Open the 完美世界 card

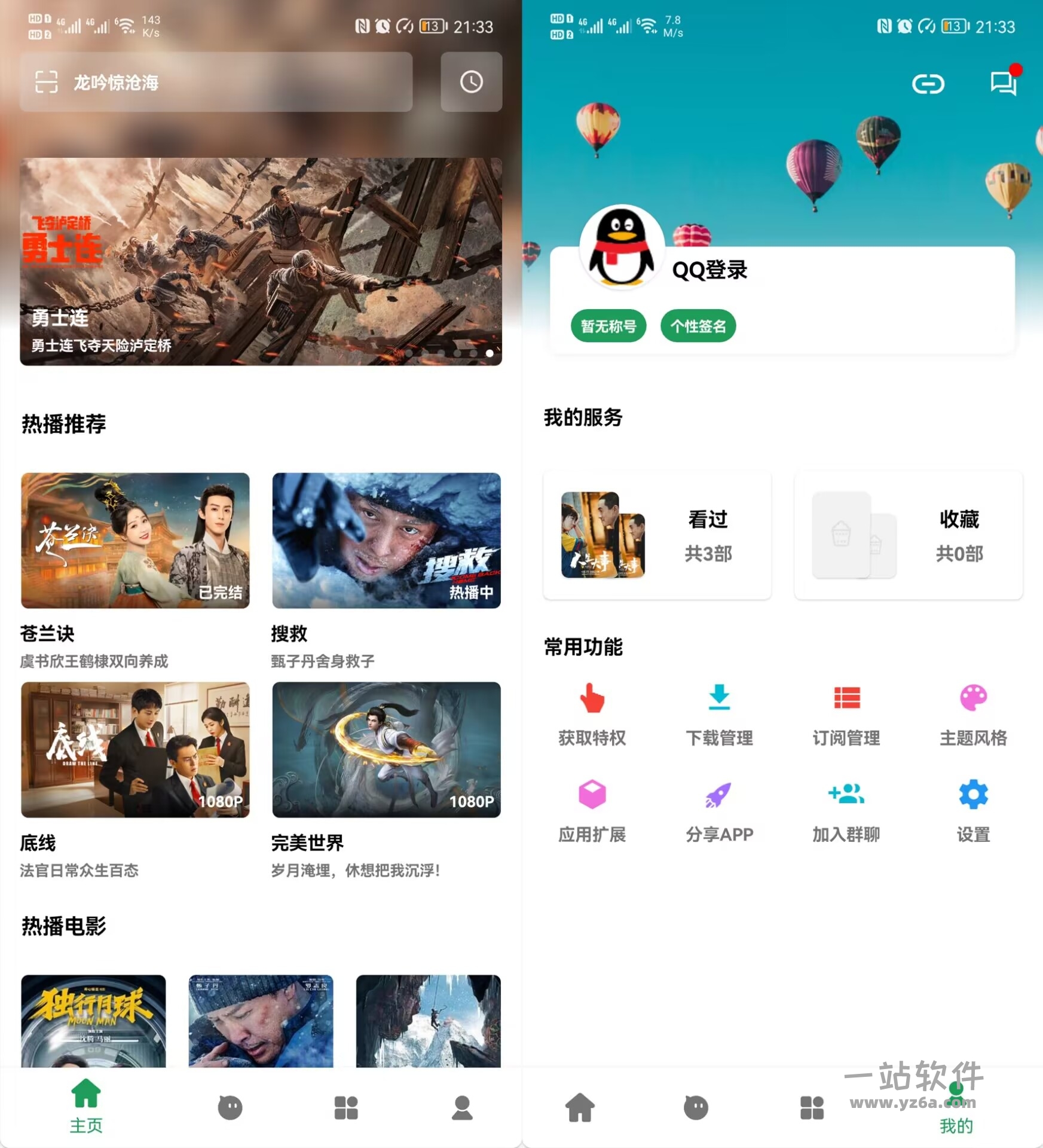[386, 750]
